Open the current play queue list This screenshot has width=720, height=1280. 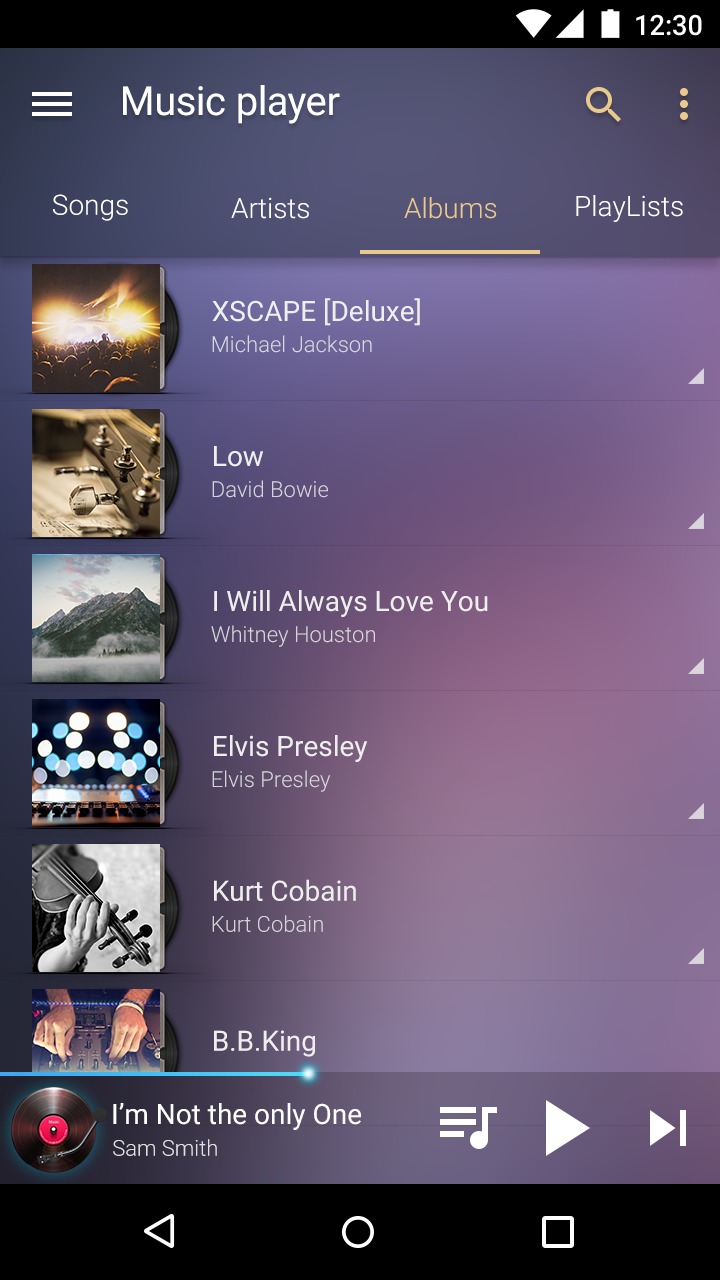tap(466, 1127)
